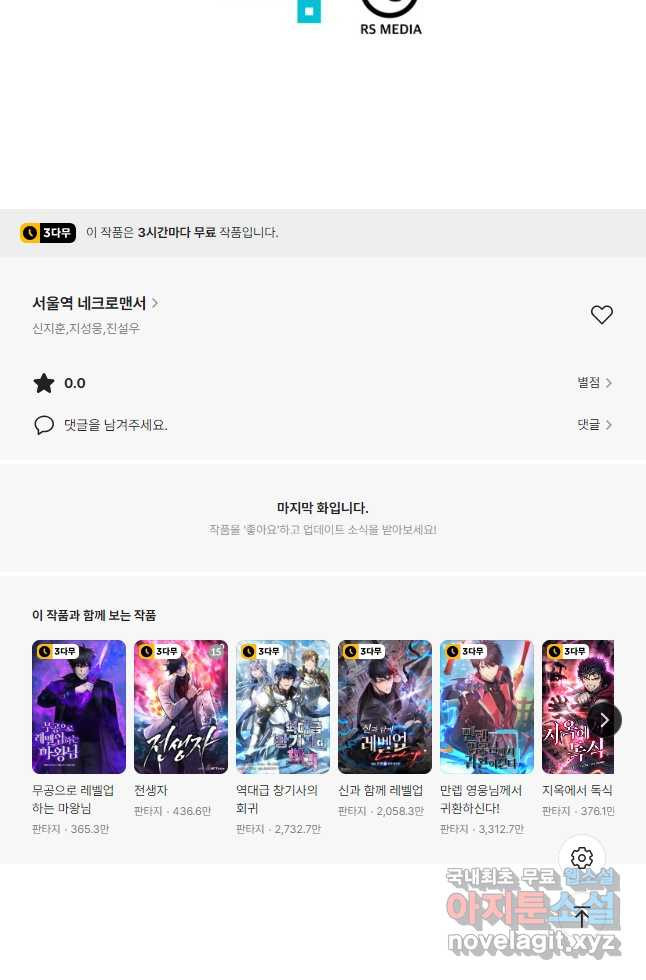Open 무공으로 레벨업하는 마왕님 card
The height and width of the screenshot is (980, 646).
click(x=79, y=707)
